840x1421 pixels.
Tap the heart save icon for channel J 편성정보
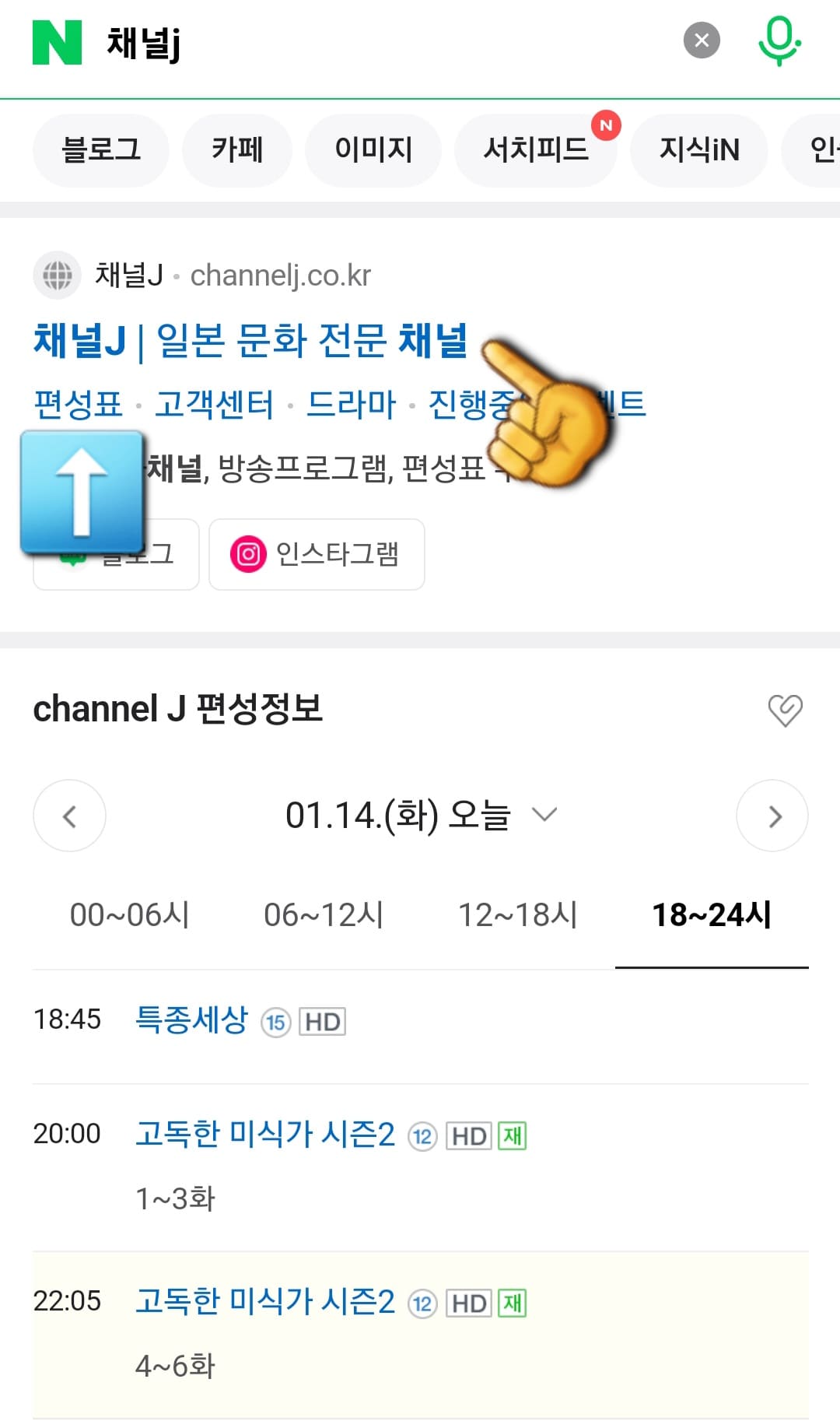click(785, 709)
